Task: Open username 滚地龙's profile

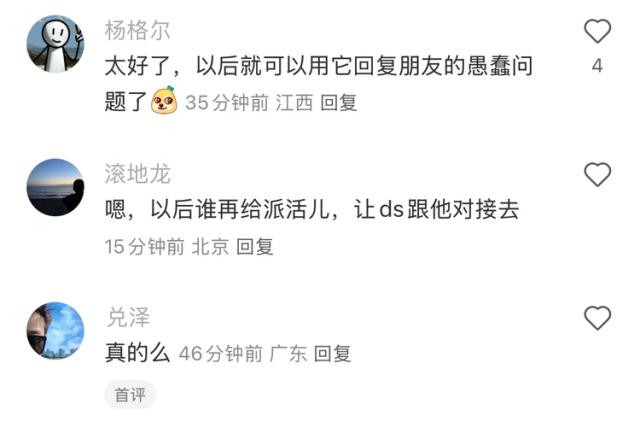Action: [138, 174]
